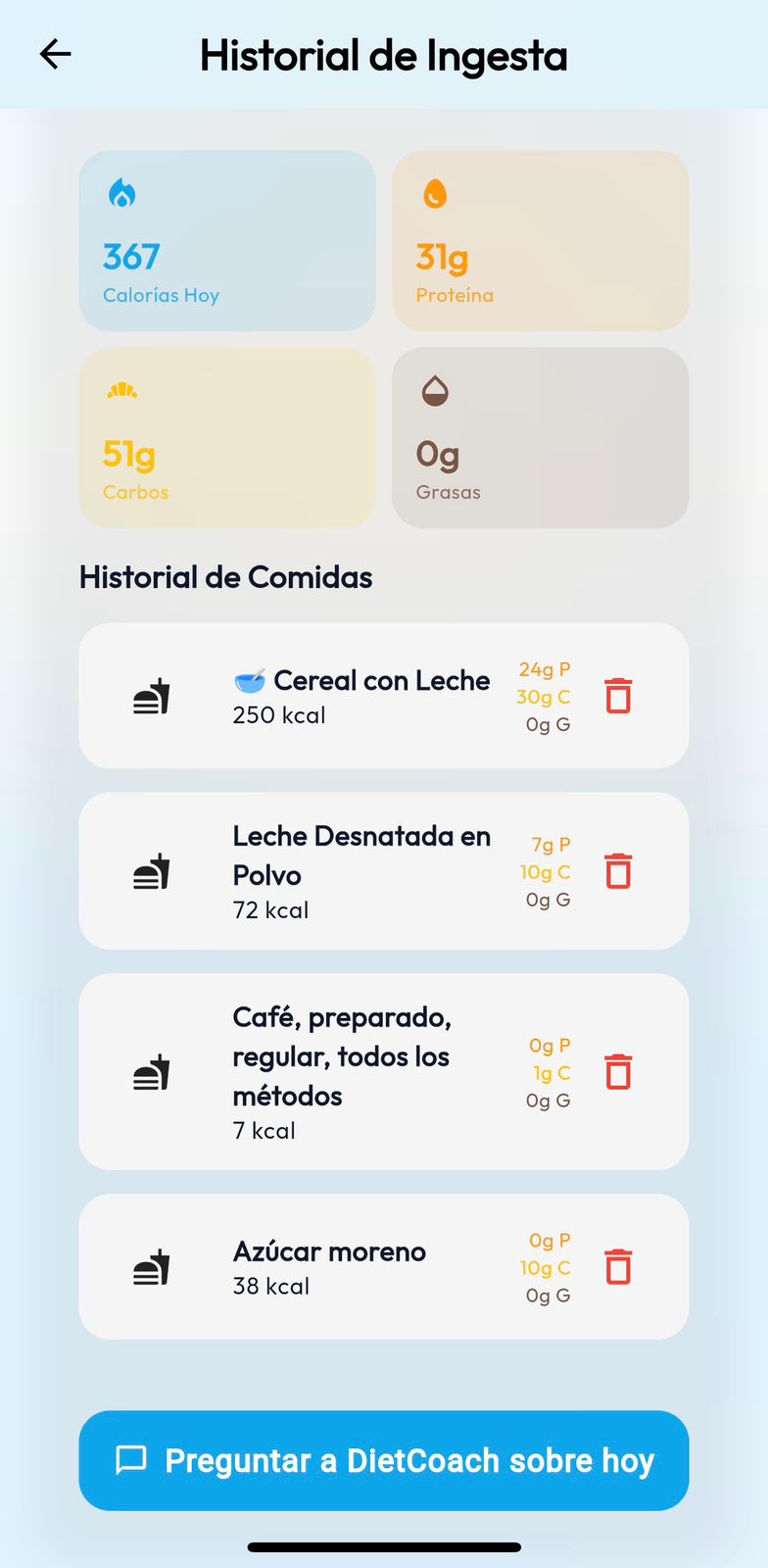Select the egg icon on the Proteína card

pos(435,193)
